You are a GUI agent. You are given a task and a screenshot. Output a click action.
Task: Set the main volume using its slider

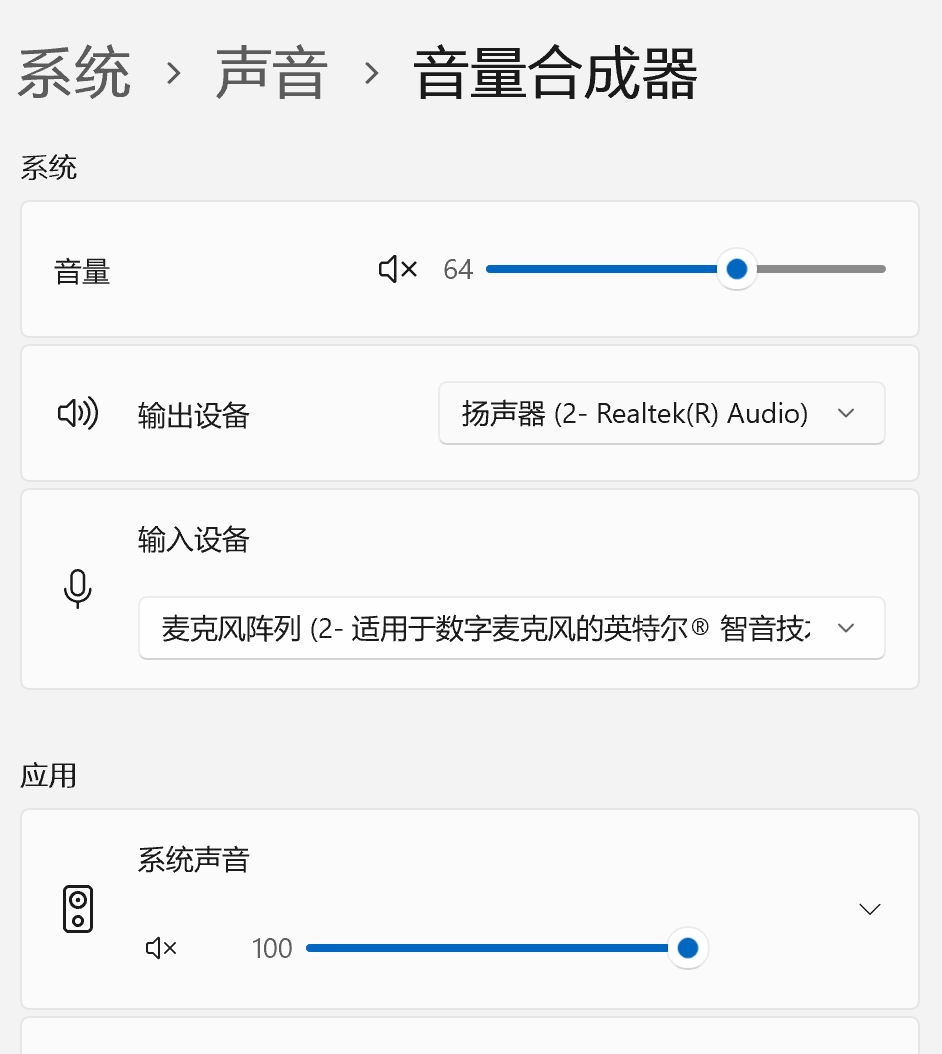click(737, 269)
